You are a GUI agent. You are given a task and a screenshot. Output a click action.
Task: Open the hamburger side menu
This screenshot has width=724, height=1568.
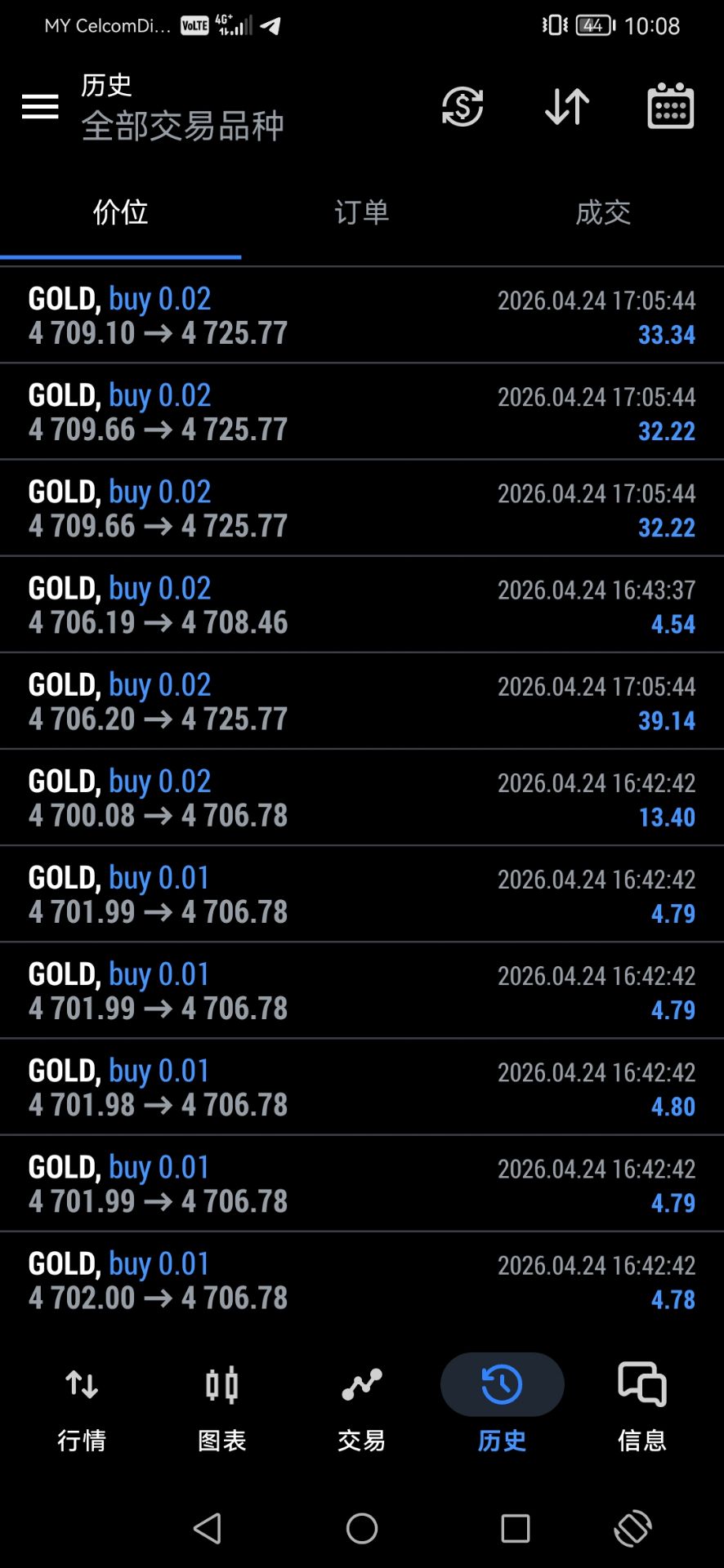[x=40, y=107]
